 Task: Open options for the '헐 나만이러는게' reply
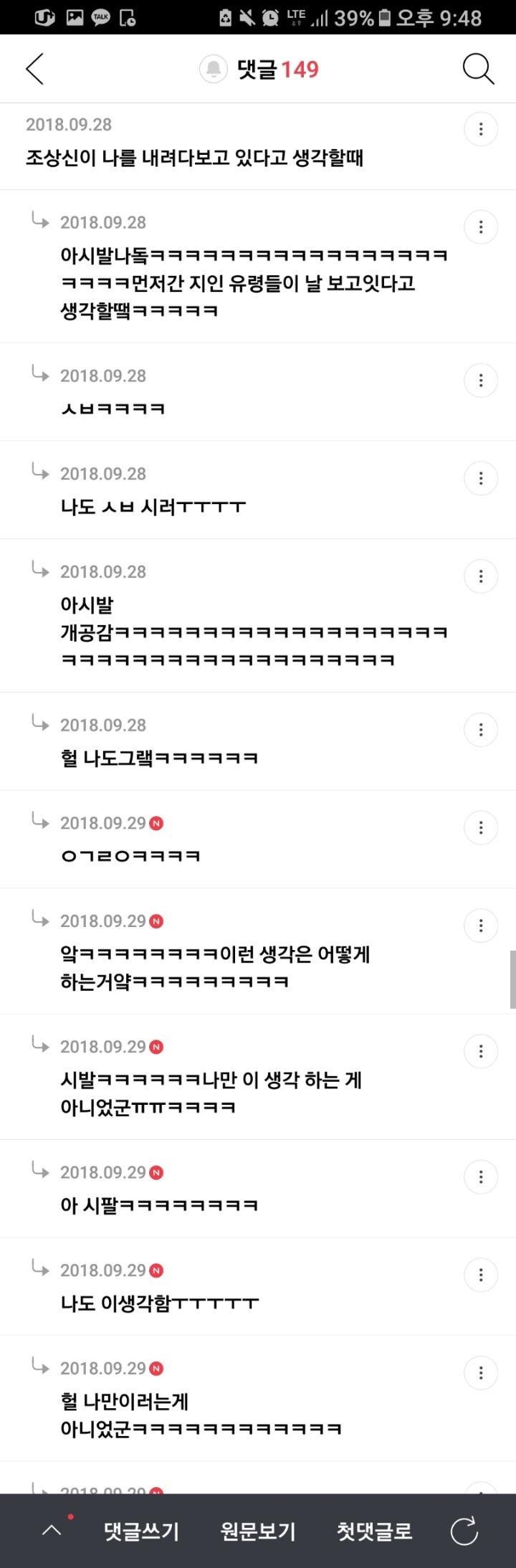481,1373
